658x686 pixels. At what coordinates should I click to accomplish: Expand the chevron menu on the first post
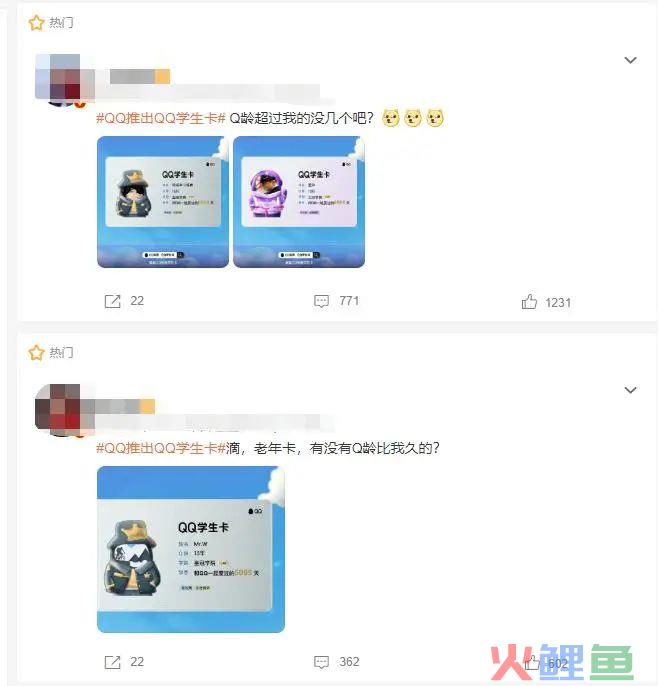click(630, 61)
